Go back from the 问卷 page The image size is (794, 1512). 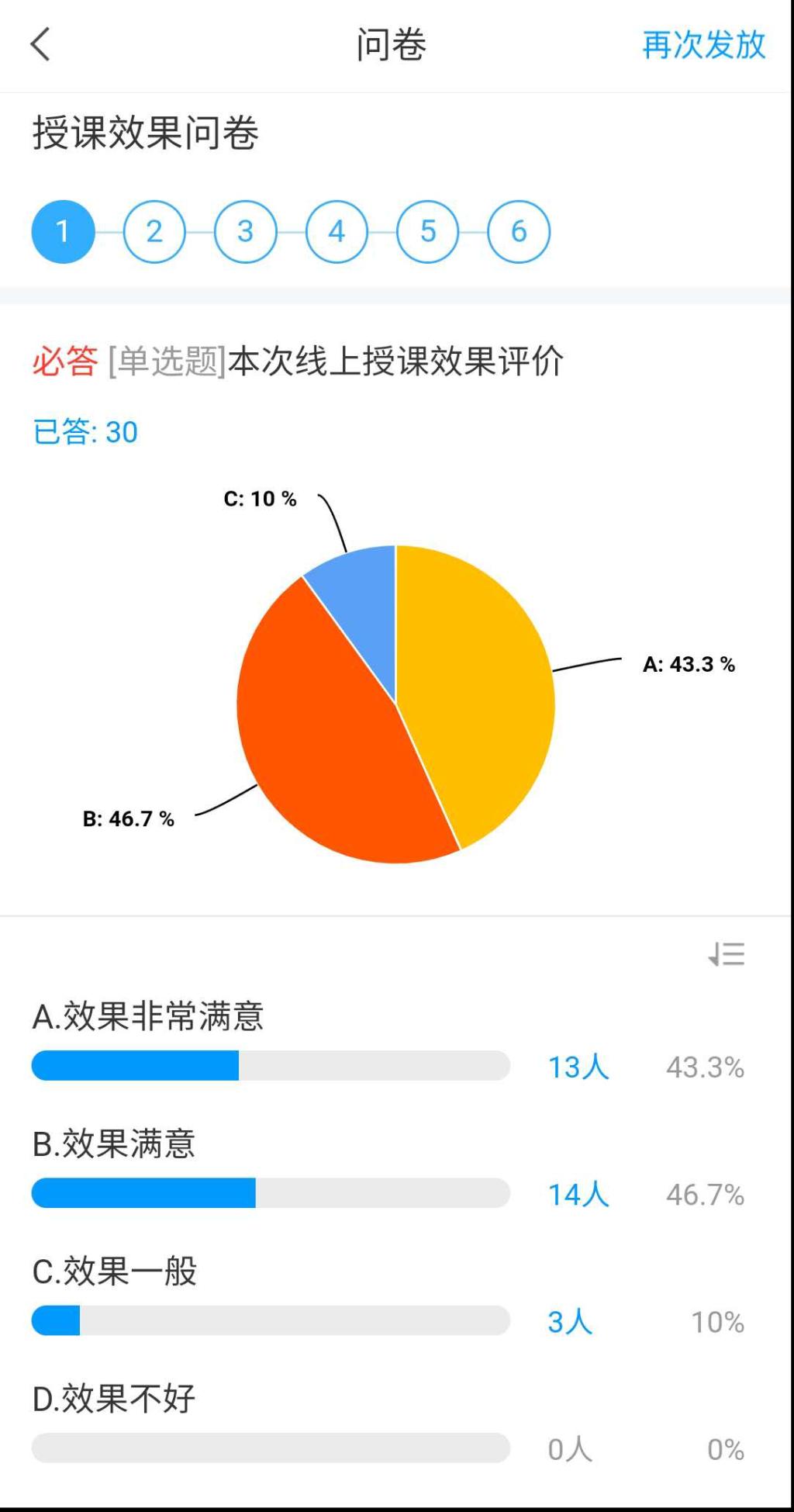[x=40, y=44]
